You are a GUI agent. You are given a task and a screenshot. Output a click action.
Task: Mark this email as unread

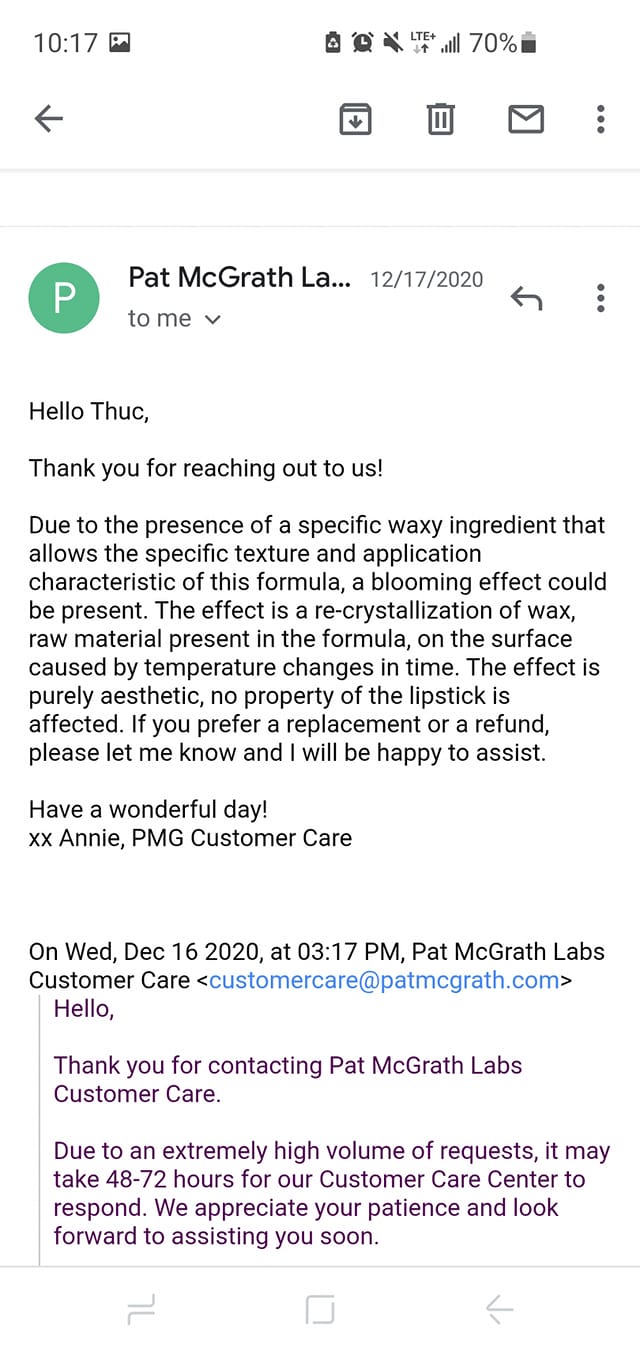click(526, 119)
